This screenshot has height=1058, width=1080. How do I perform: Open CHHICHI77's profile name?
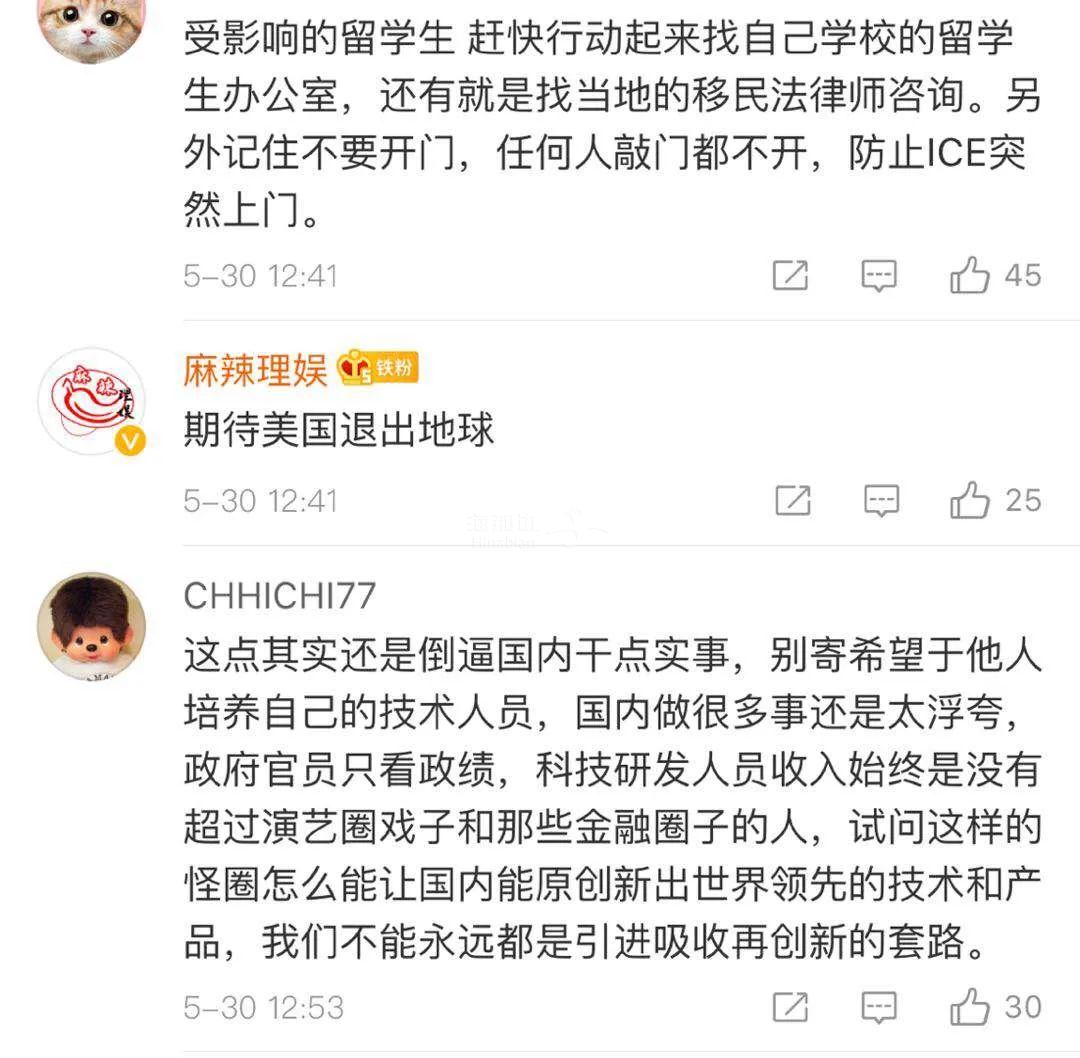click(280, 596)
